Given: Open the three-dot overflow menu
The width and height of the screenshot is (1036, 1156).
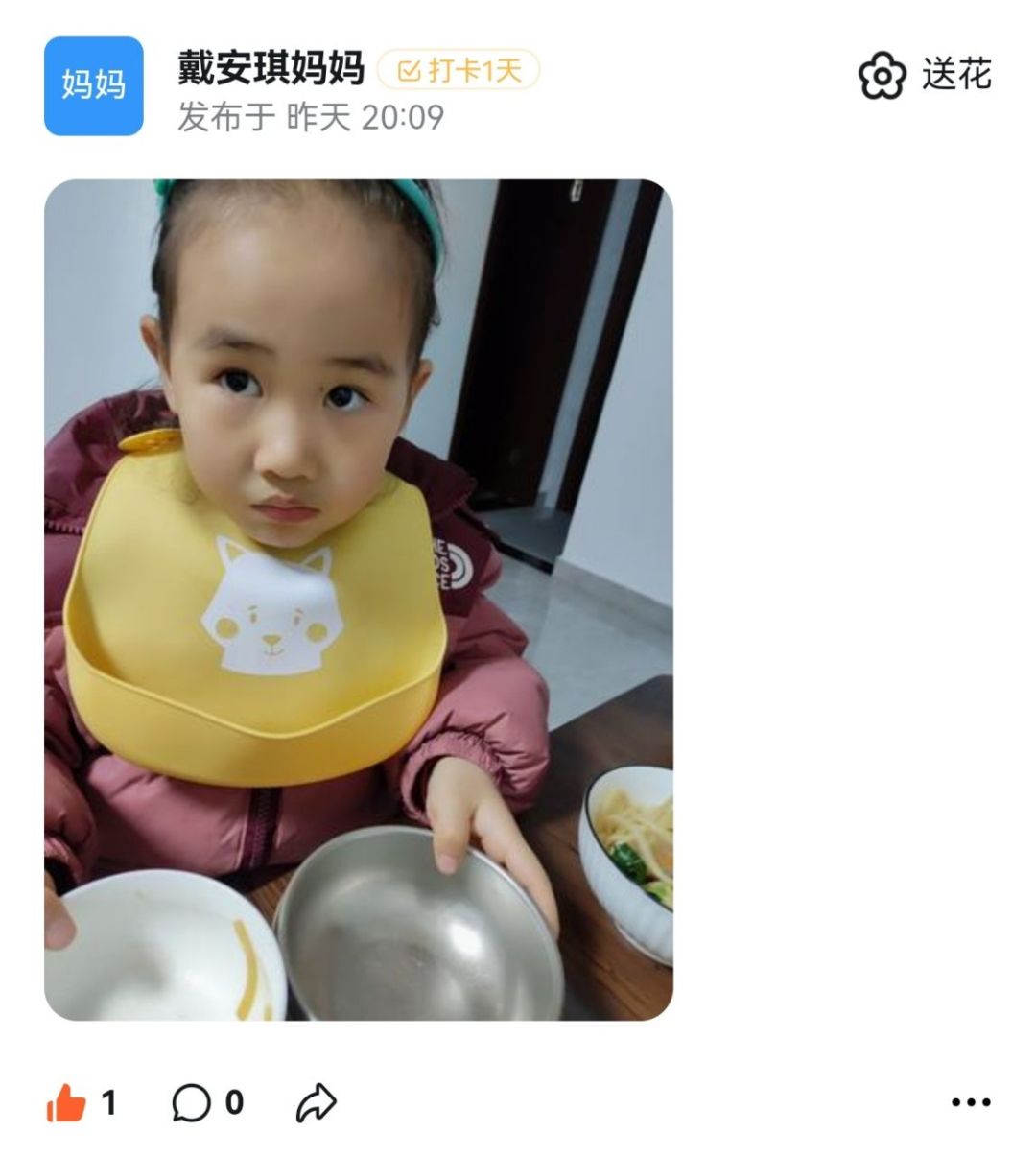Looking at the screenshot, I should 970,1103.
